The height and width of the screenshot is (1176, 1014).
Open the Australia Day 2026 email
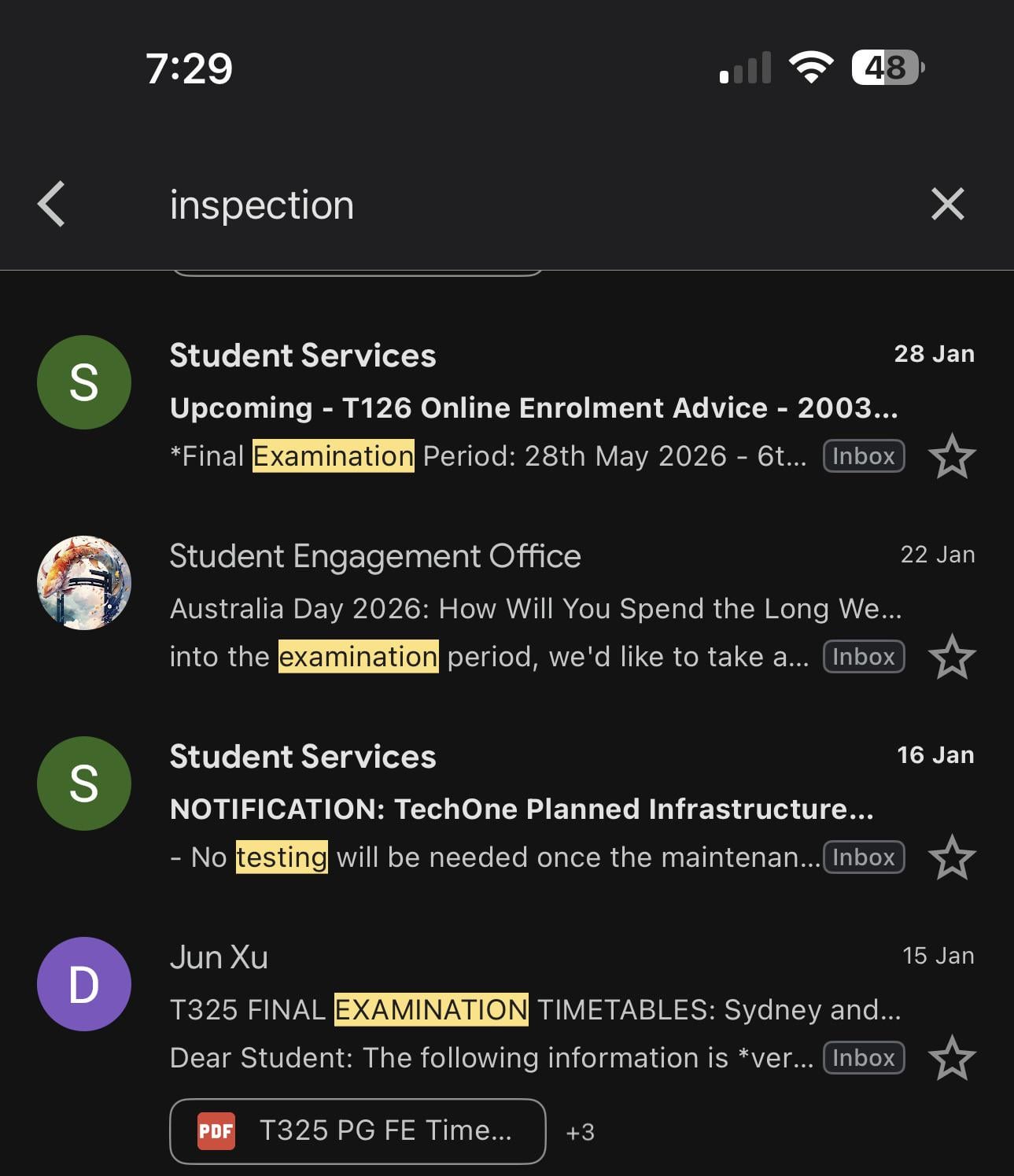coord(535,608)
